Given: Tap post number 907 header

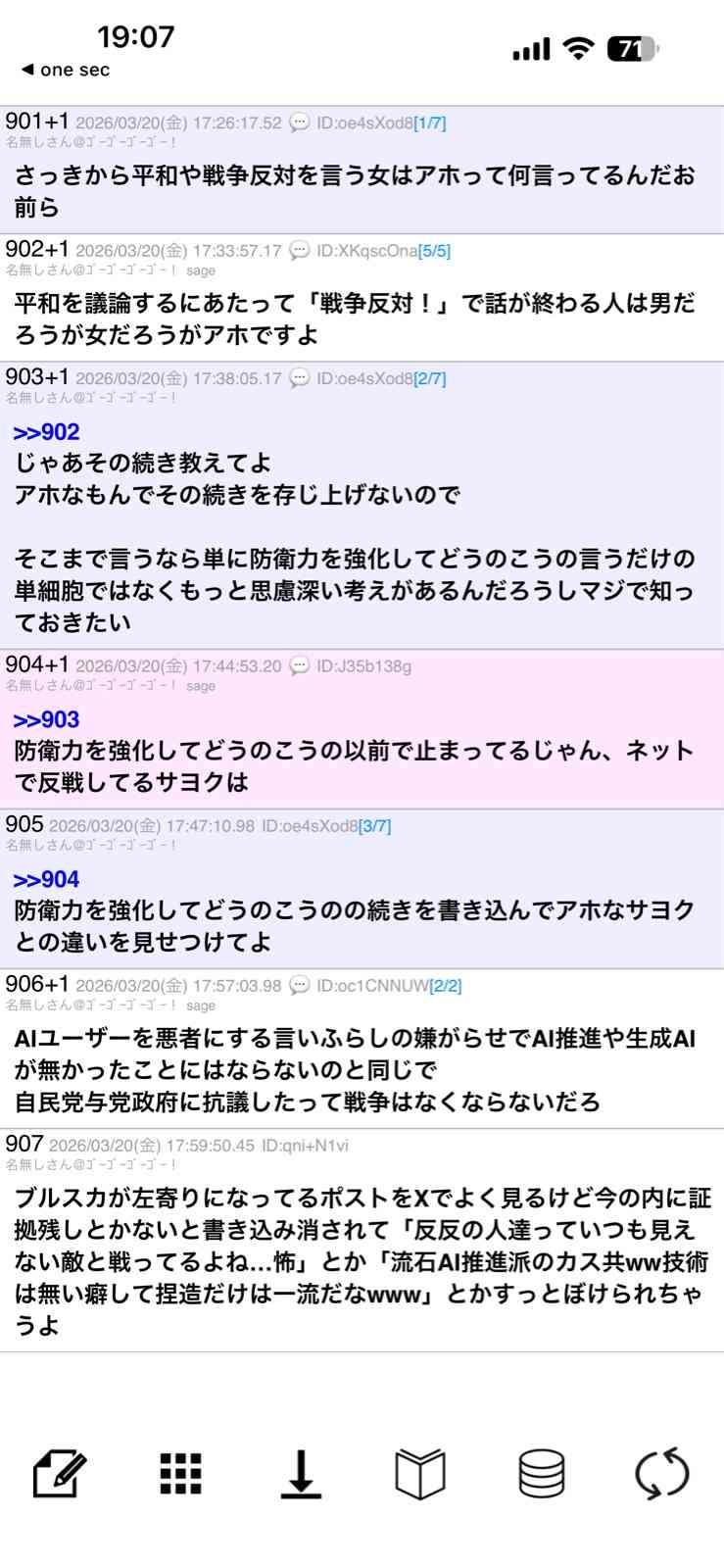Looking at the screenshot, I should 24,1144.
